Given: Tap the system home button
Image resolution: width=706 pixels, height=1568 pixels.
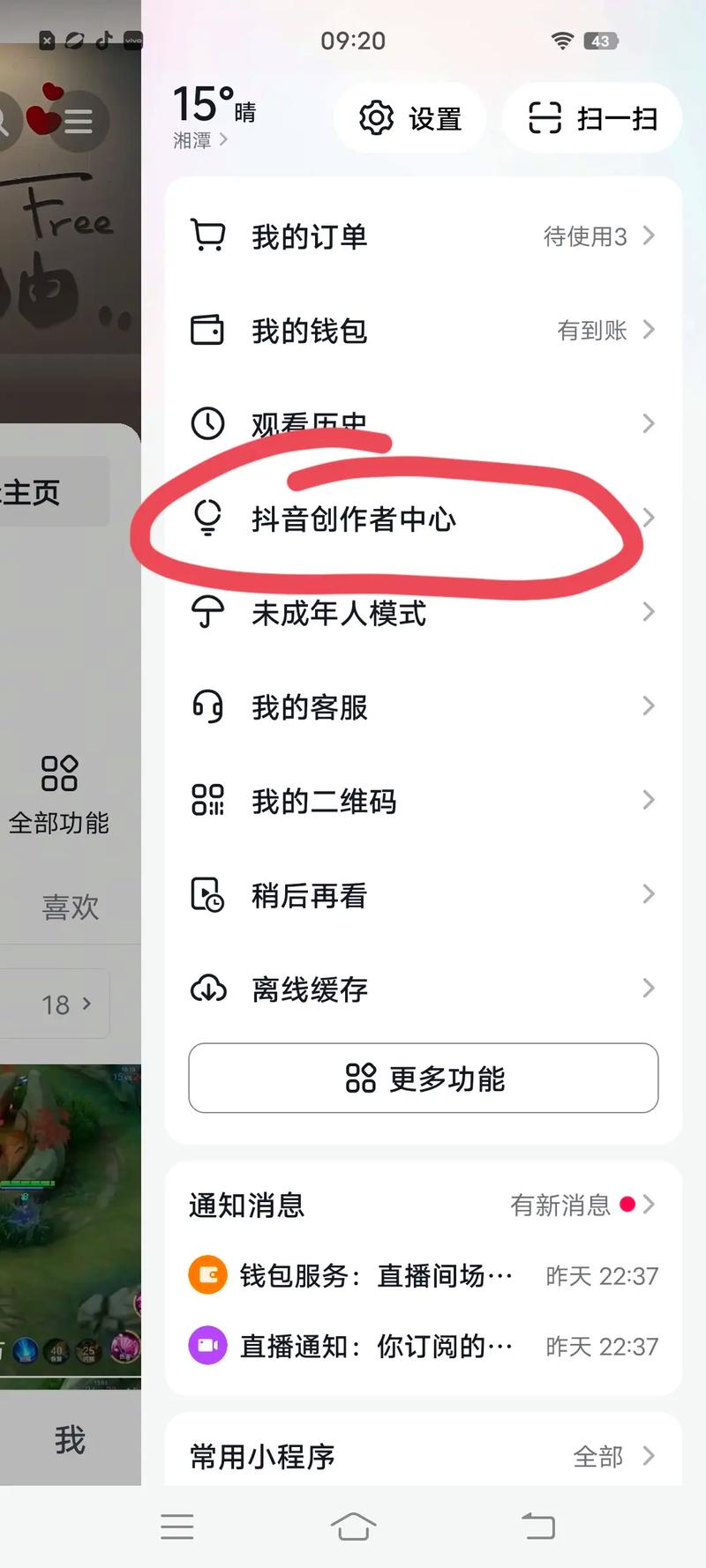Looking at the screenshot, I should click(353, 1526).
